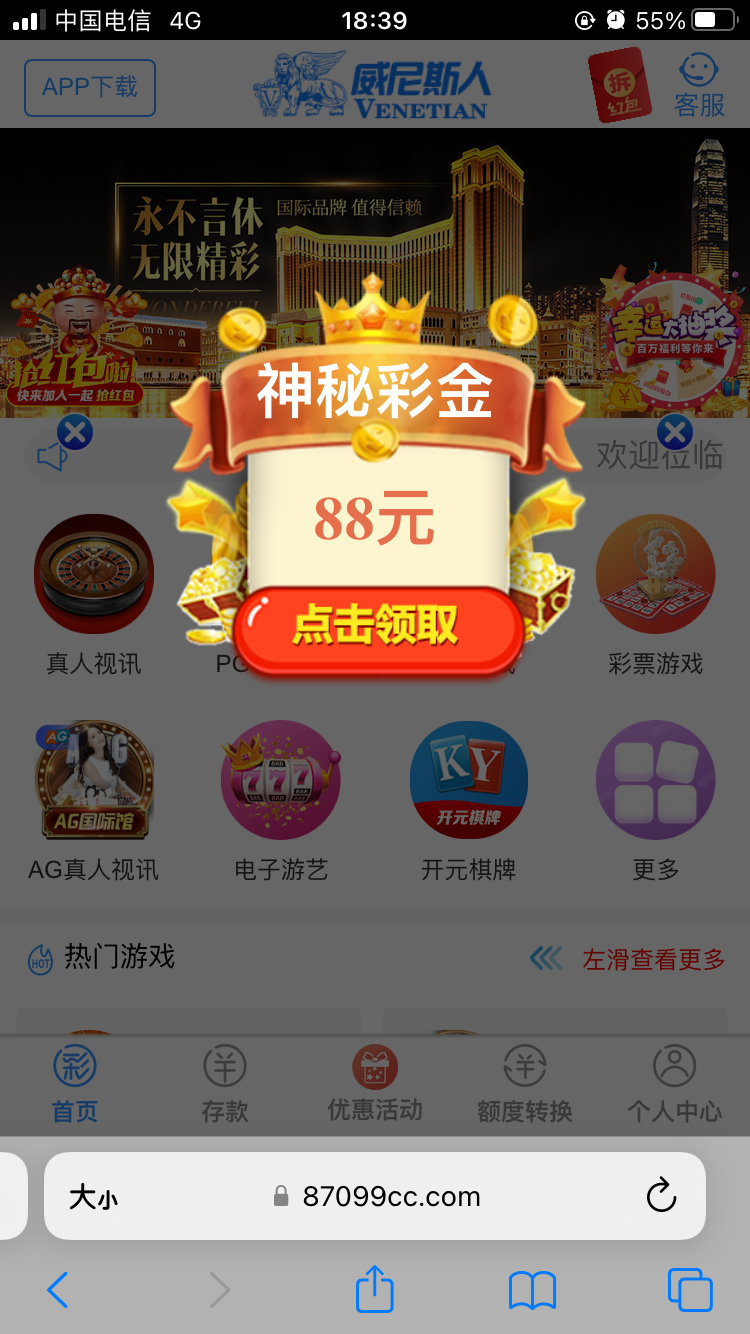This screenshot has height=1334, width=750.
Task: Open Safari bookmarks
Action: click(532, 1290)
